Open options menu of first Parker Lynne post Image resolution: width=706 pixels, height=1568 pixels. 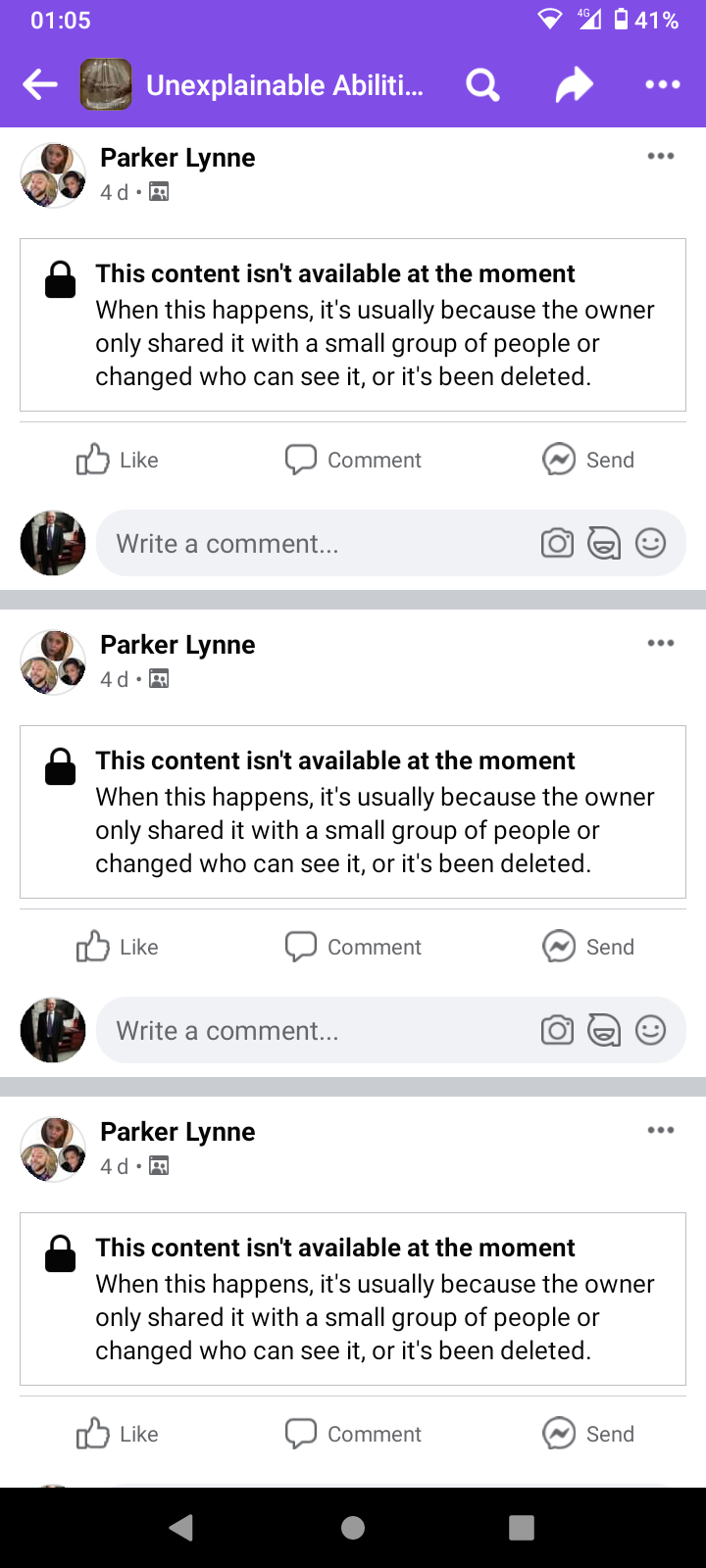click(x=660, y=157)
